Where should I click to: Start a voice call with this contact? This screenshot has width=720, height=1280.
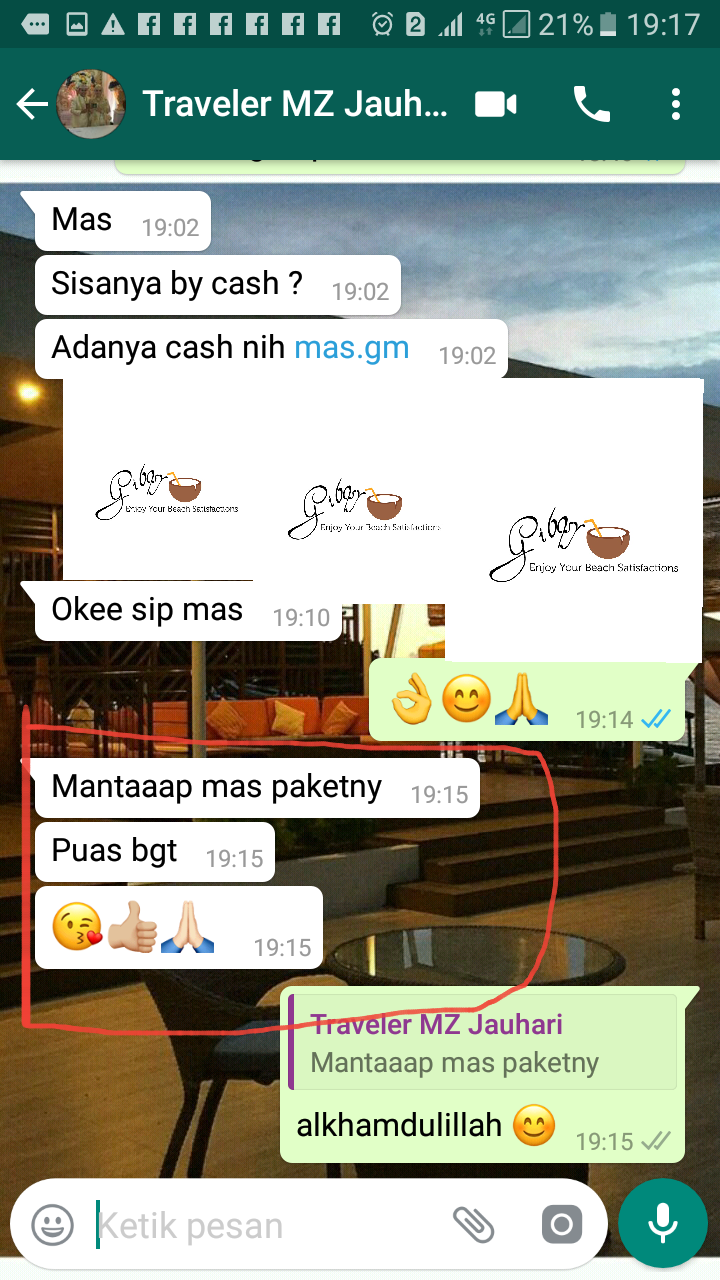pyautogui.click(x=591, y=104)
